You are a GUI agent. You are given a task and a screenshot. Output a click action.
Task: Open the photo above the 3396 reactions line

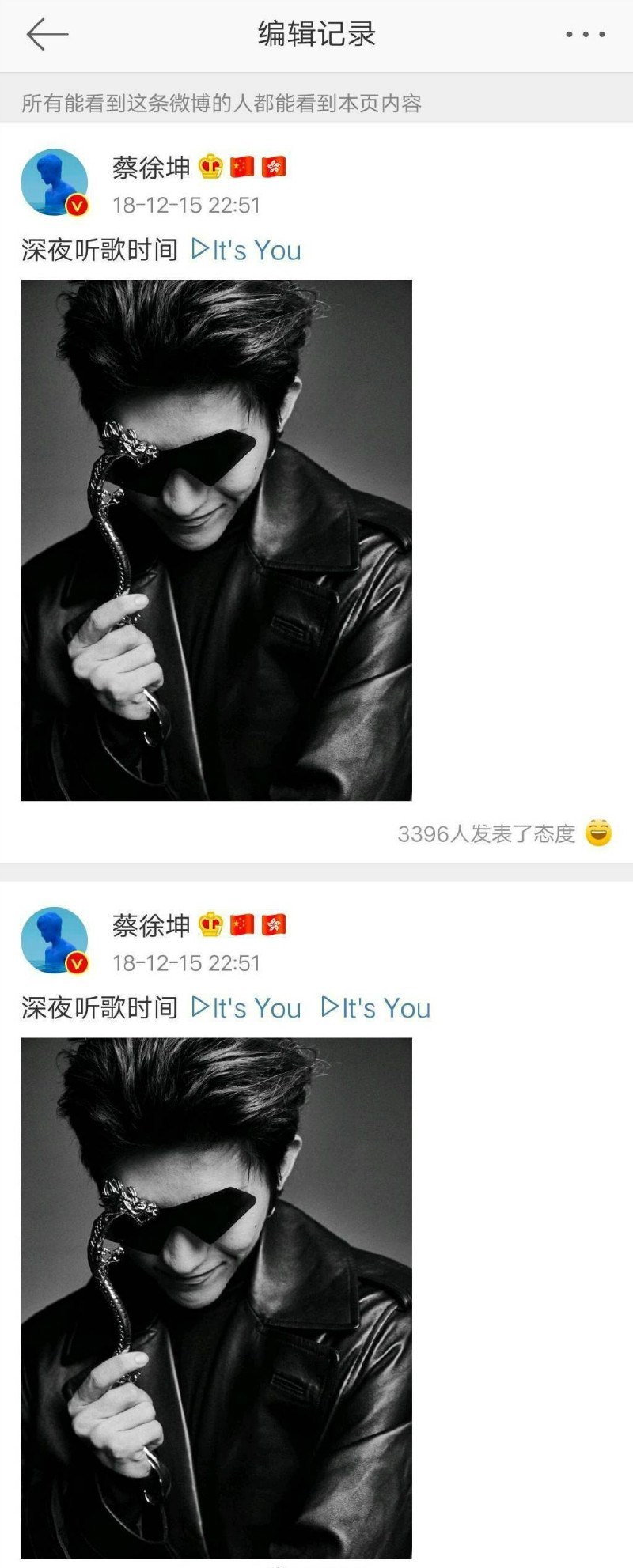[x=216, y=540]
